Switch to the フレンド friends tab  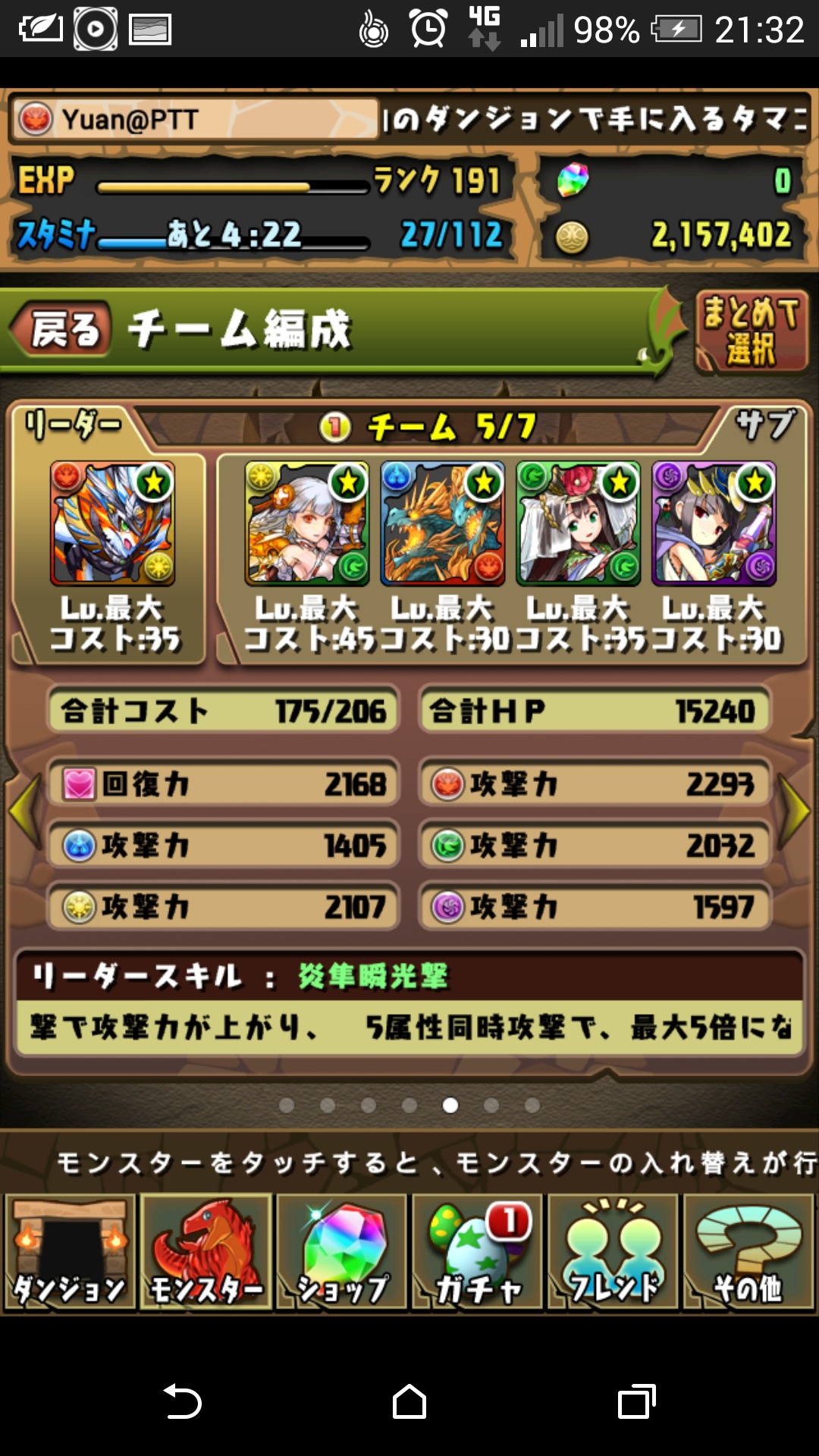coord(613,1253)
